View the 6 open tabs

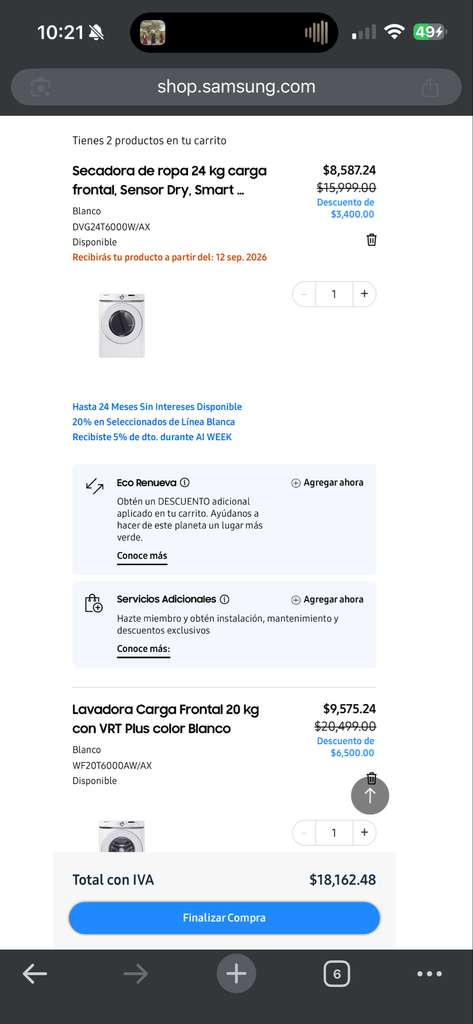(x=336, y=974)
